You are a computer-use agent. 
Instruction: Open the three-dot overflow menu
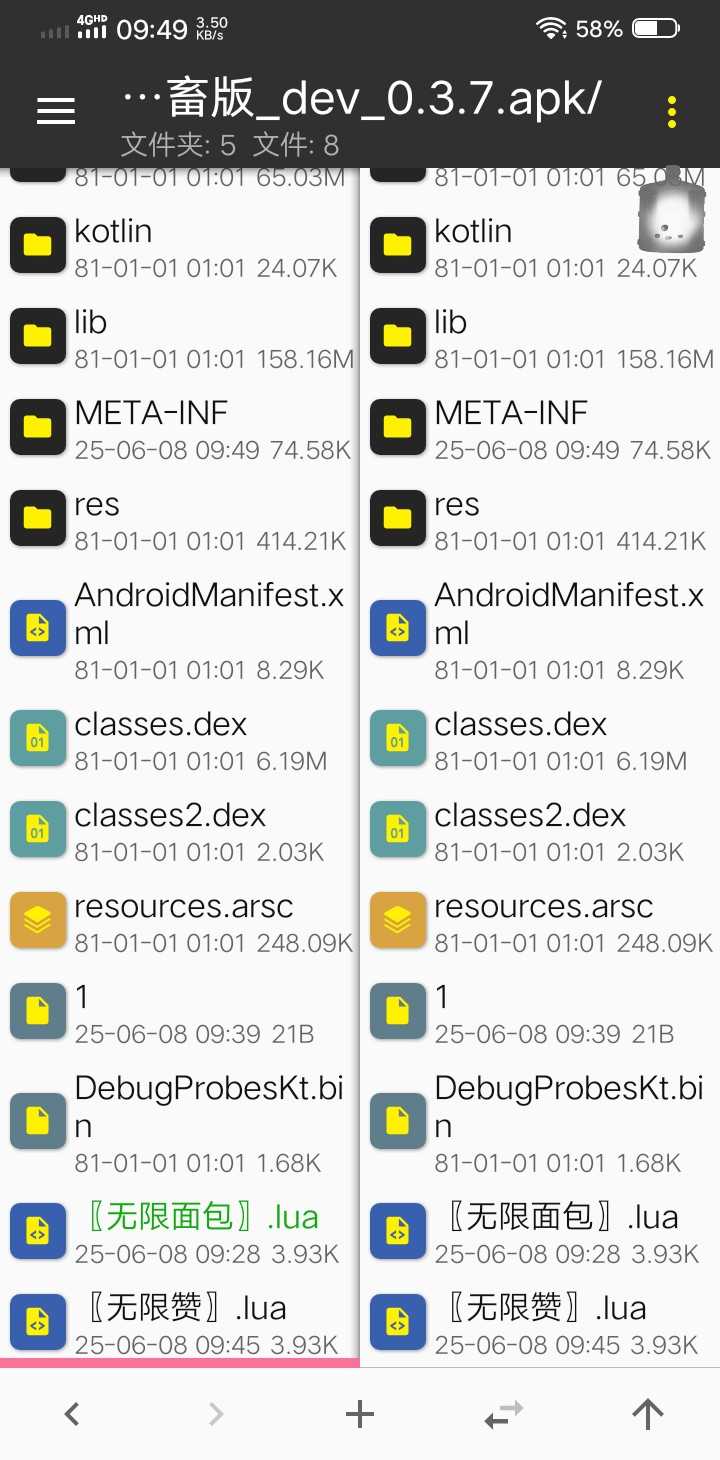point(672,112)
